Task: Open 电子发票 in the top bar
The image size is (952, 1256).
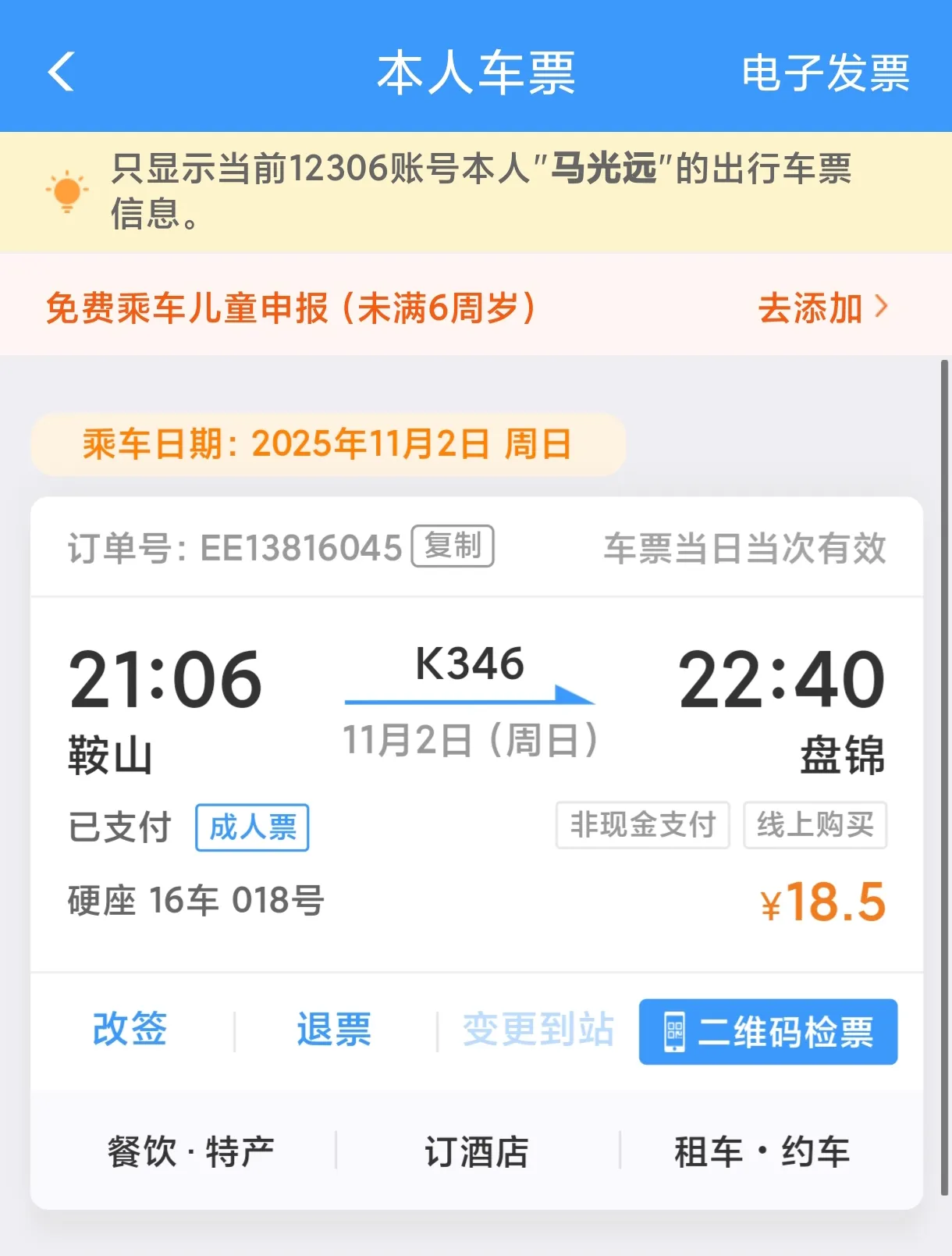Action: tap(826, 75)
